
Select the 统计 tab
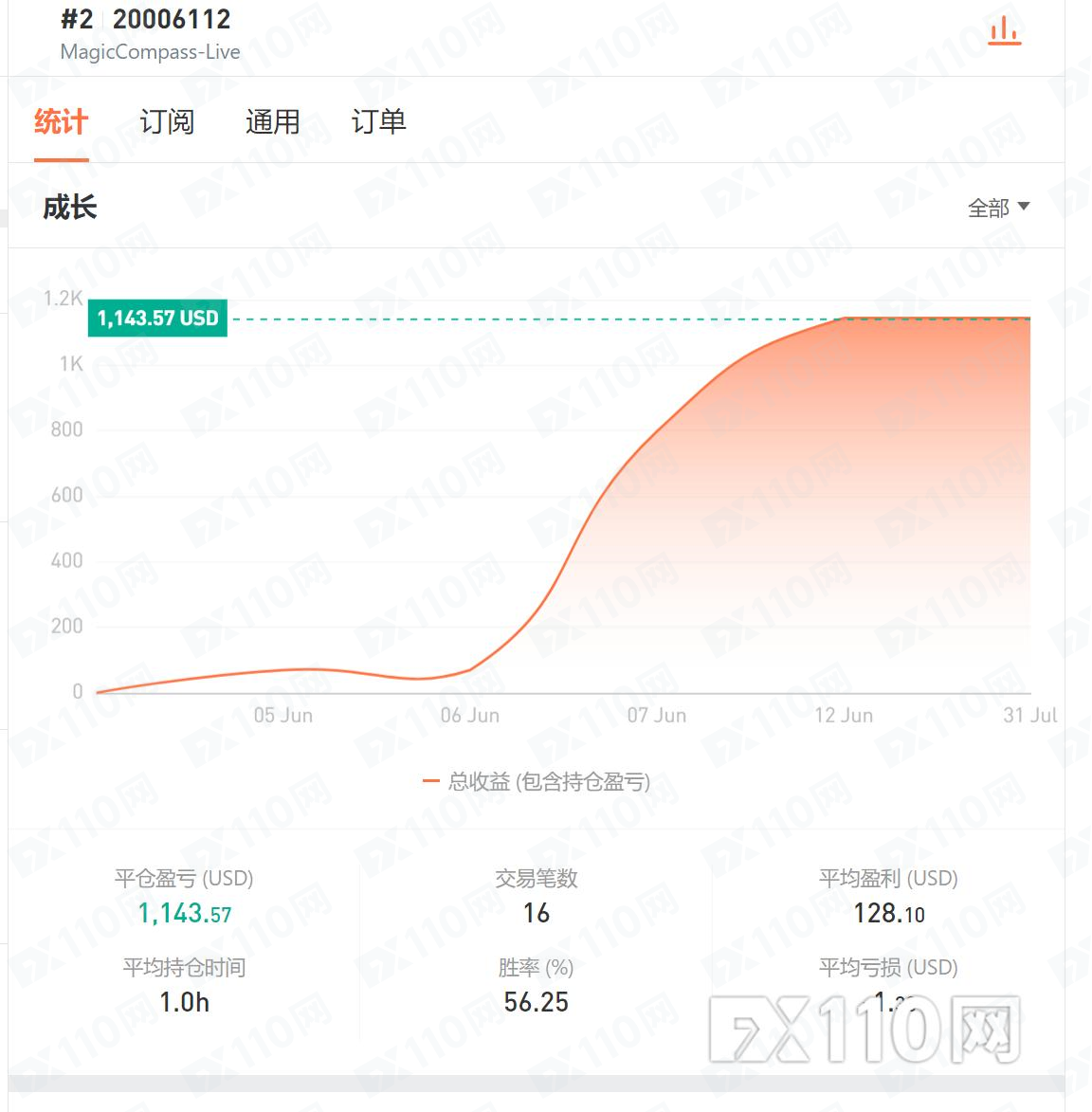click(61, 122)
